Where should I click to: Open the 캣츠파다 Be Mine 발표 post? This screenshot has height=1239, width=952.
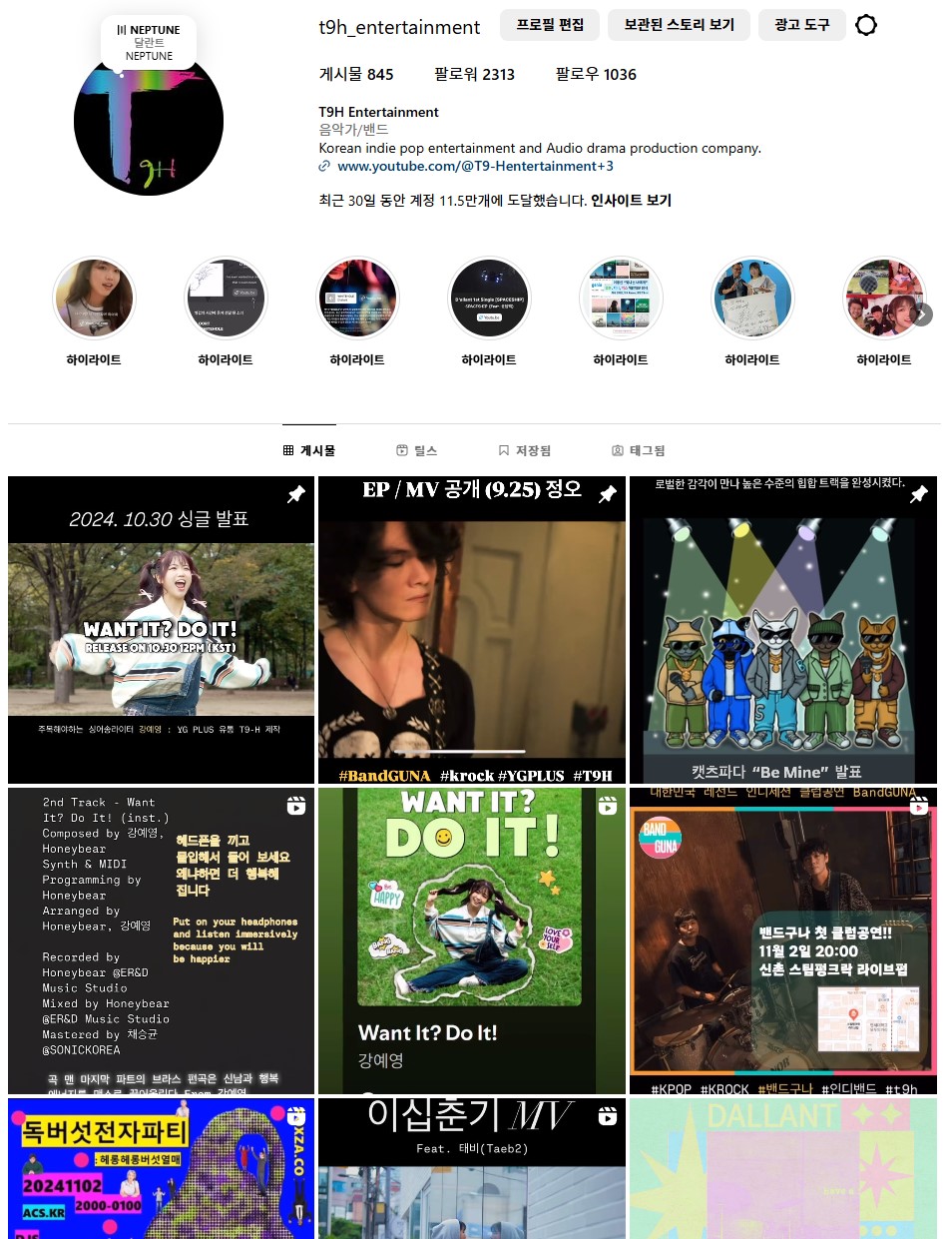pyautogui.click(x=782, y=630)
